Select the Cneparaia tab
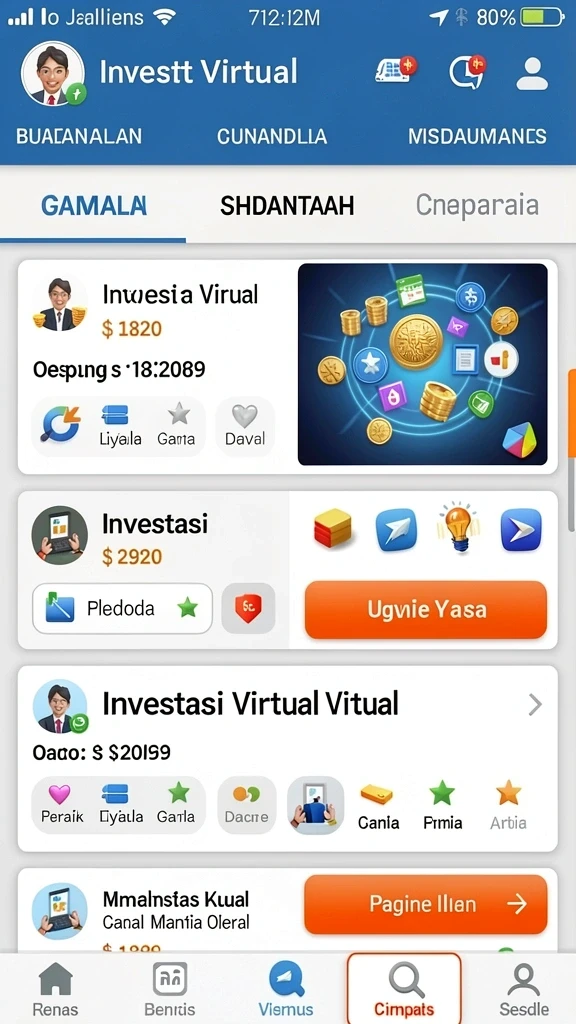Image resolution: width=576 pixels, height=1024 pixels. pyautogui.click(x=477, y=206)
